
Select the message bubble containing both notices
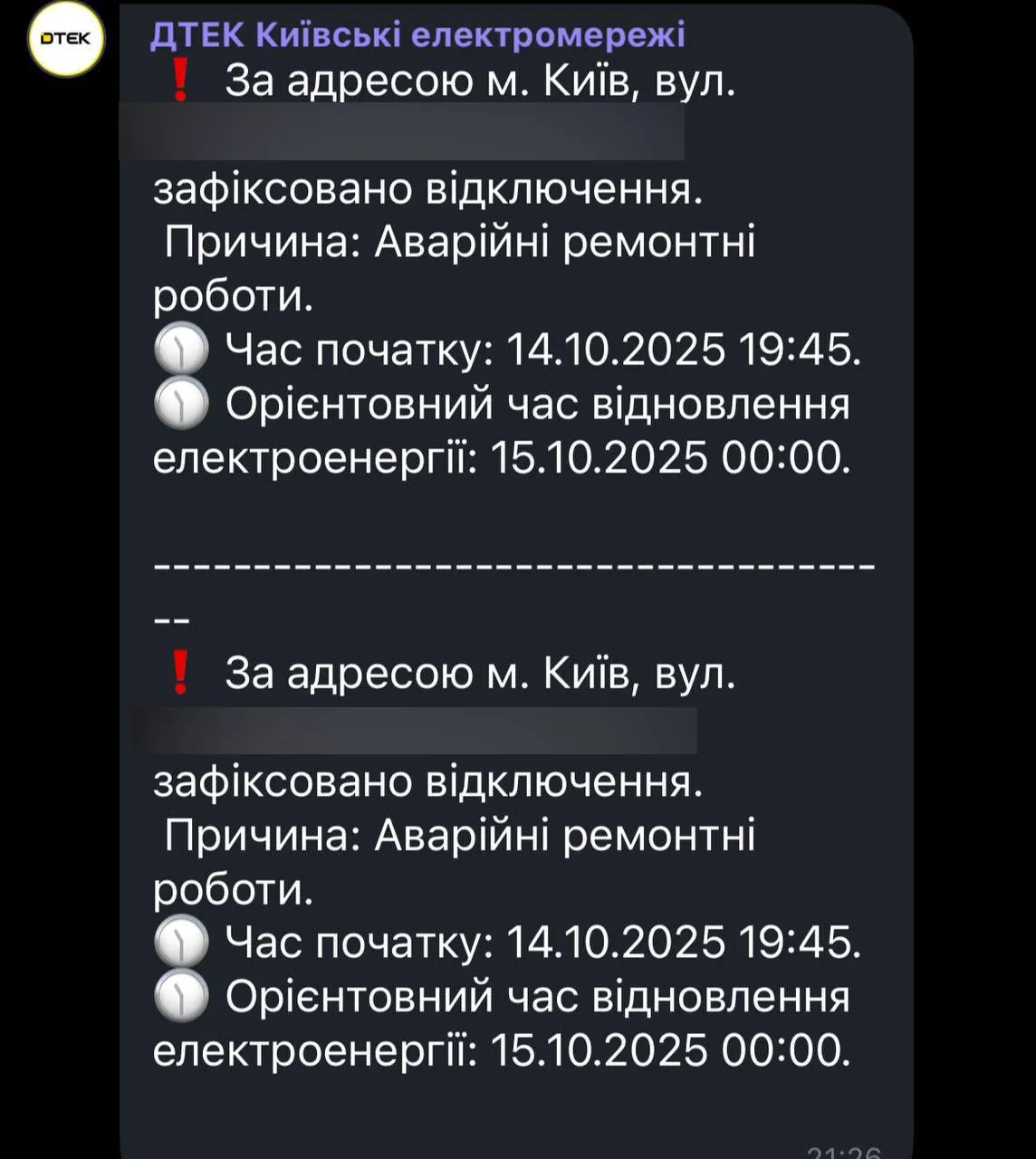tap(512, 579)
